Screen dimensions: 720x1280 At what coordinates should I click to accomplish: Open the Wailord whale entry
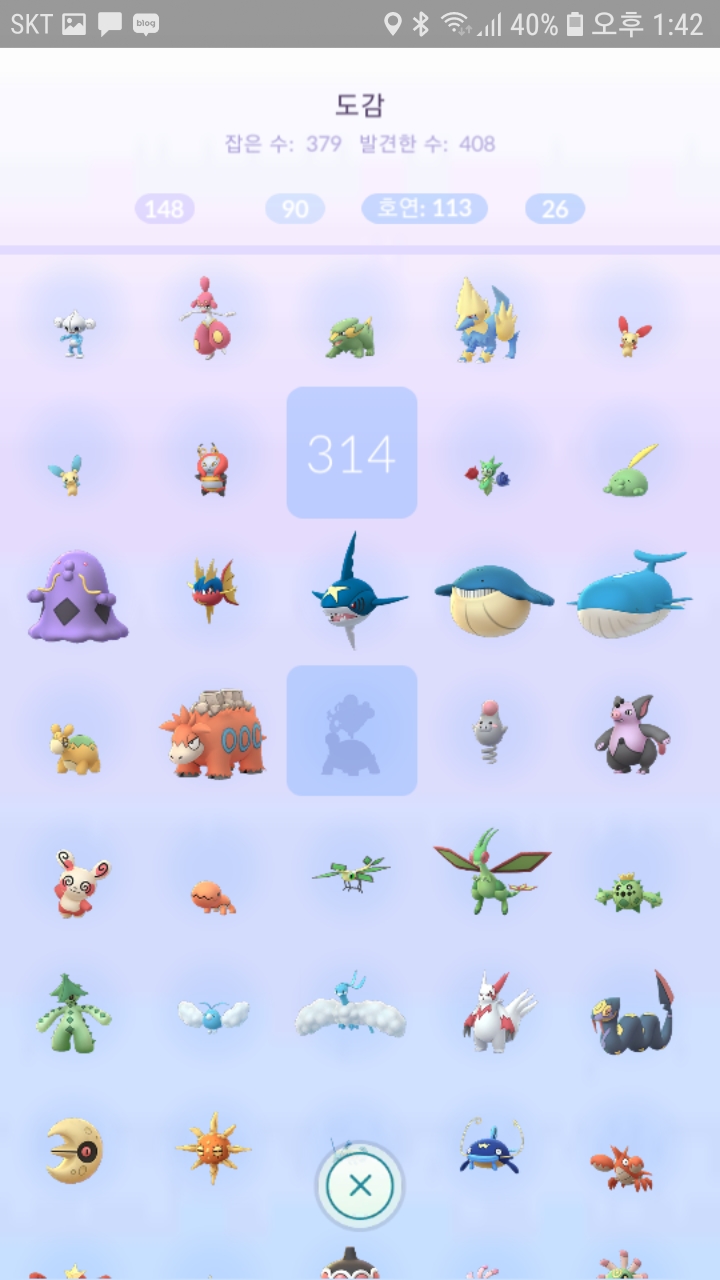630,594
